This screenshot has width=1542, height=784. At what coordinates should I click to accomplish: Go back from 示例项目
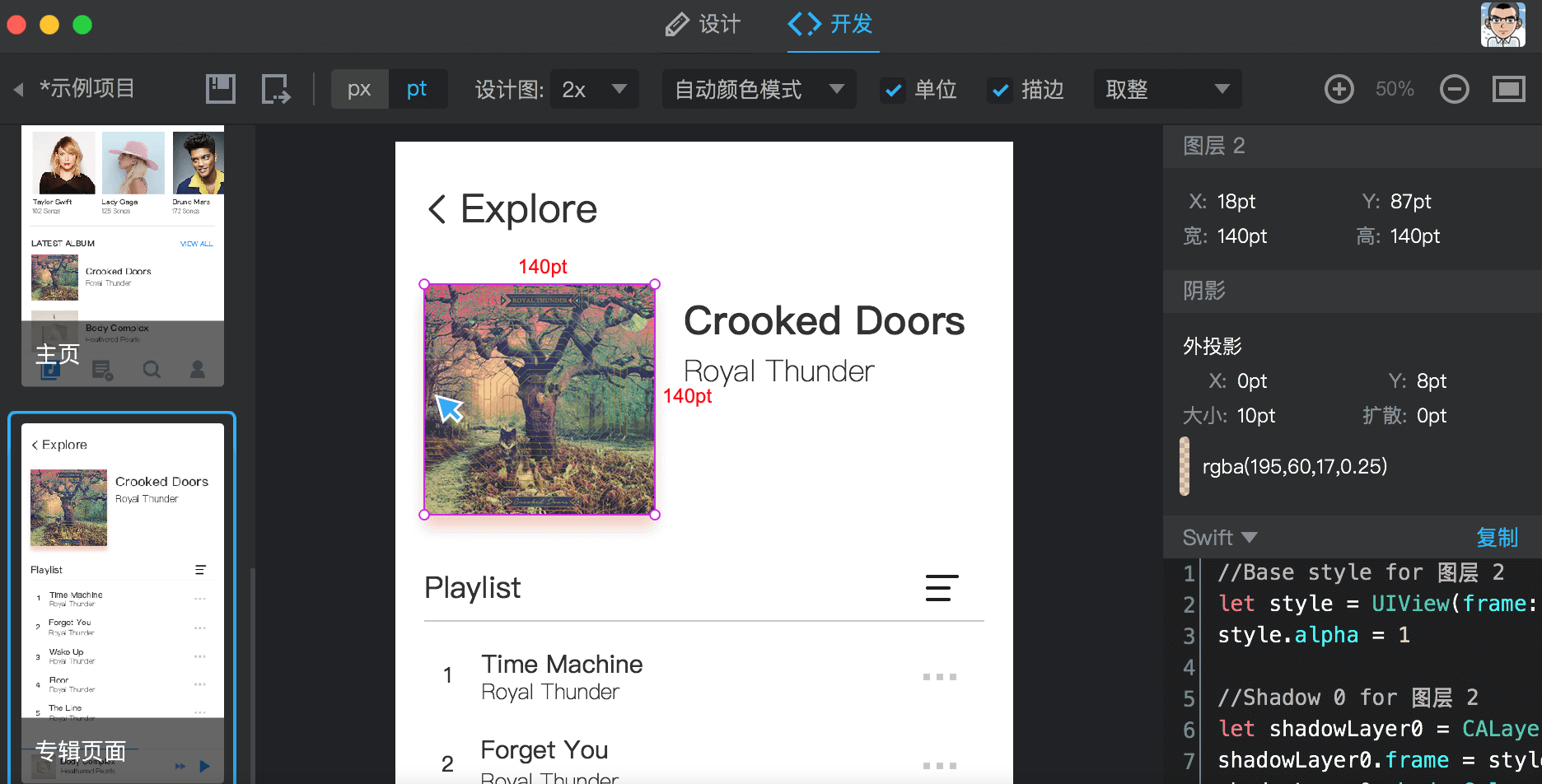pyautogui.click(x=18, y=89)
